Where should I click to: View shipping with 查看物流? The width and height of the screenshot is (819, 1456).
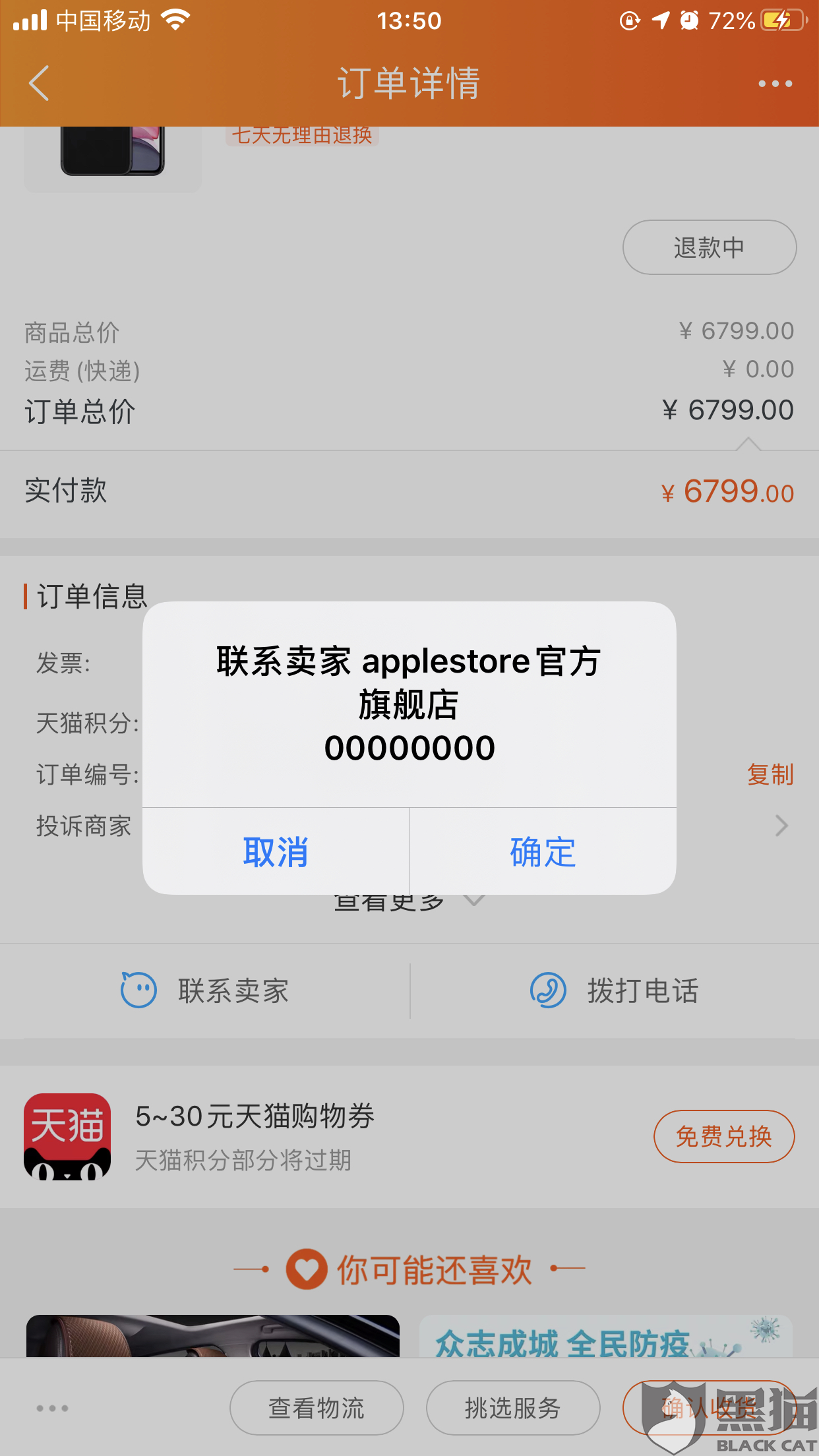[x=317, y=1408]
